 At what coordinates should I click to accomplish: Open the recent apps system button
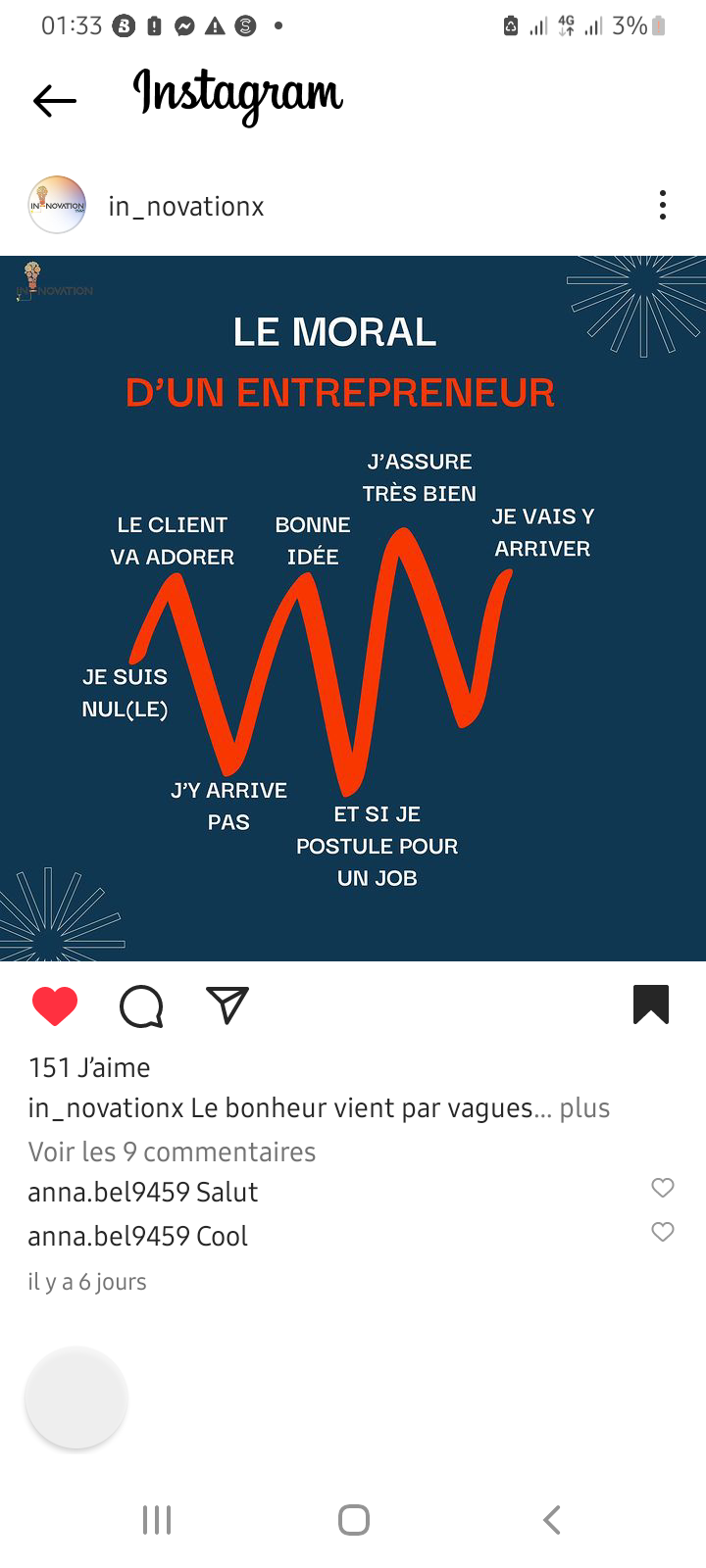click(157, 1520)
